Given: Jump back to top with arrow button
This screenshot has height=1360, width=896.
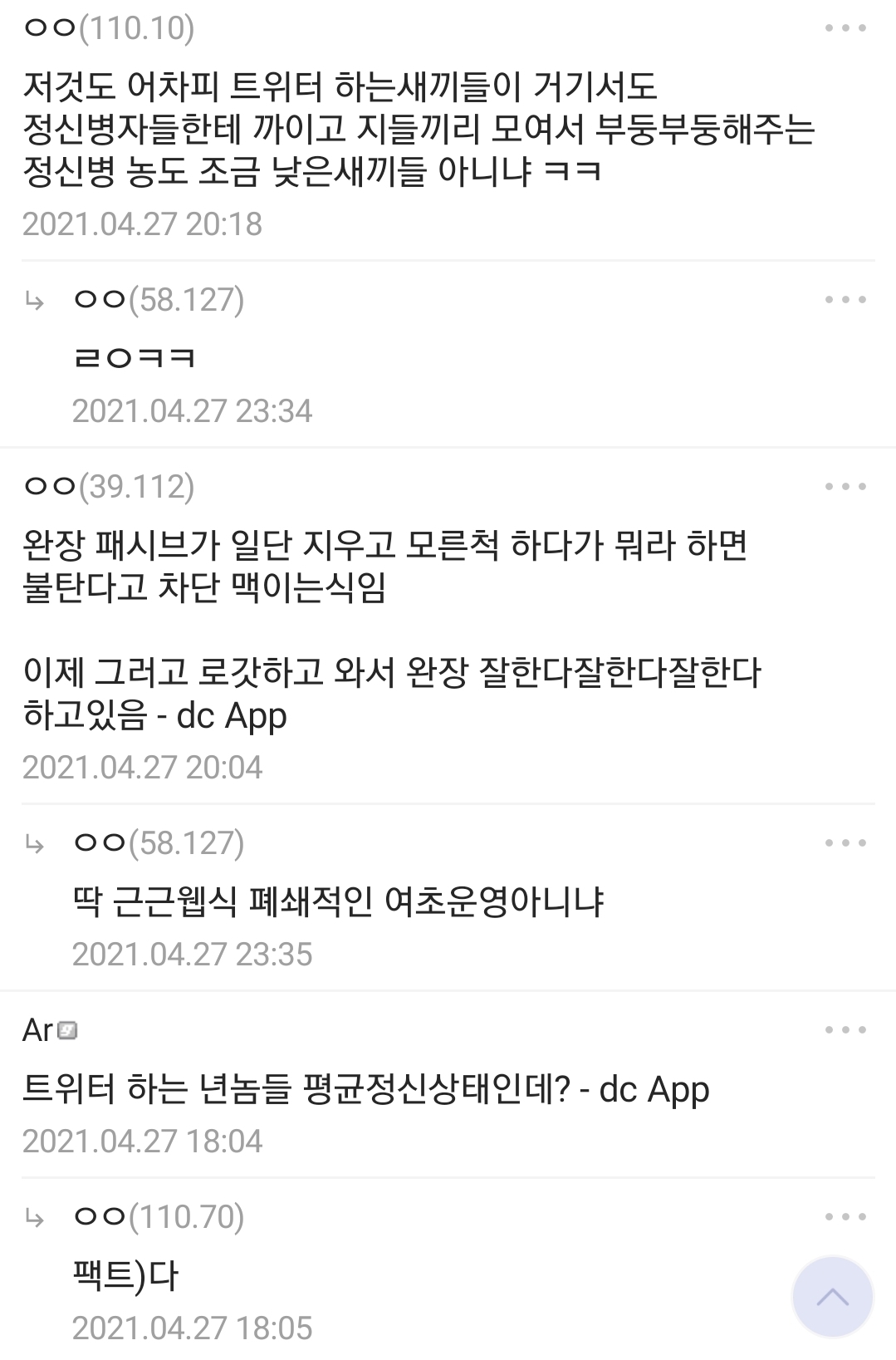Looking at the screenshot, I should pos(832,1297).
